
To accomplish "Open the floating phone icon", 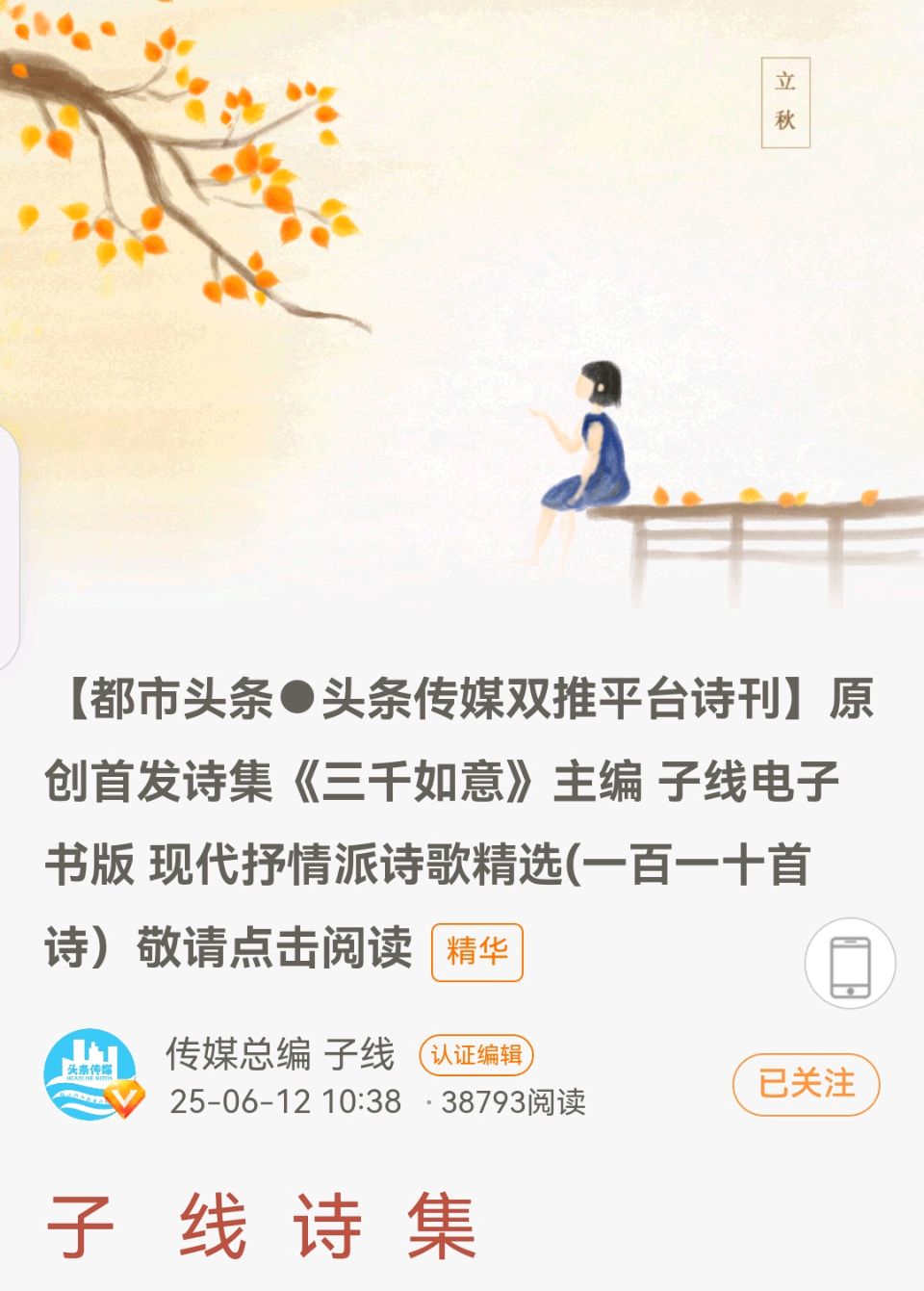I will click(850, 964).
